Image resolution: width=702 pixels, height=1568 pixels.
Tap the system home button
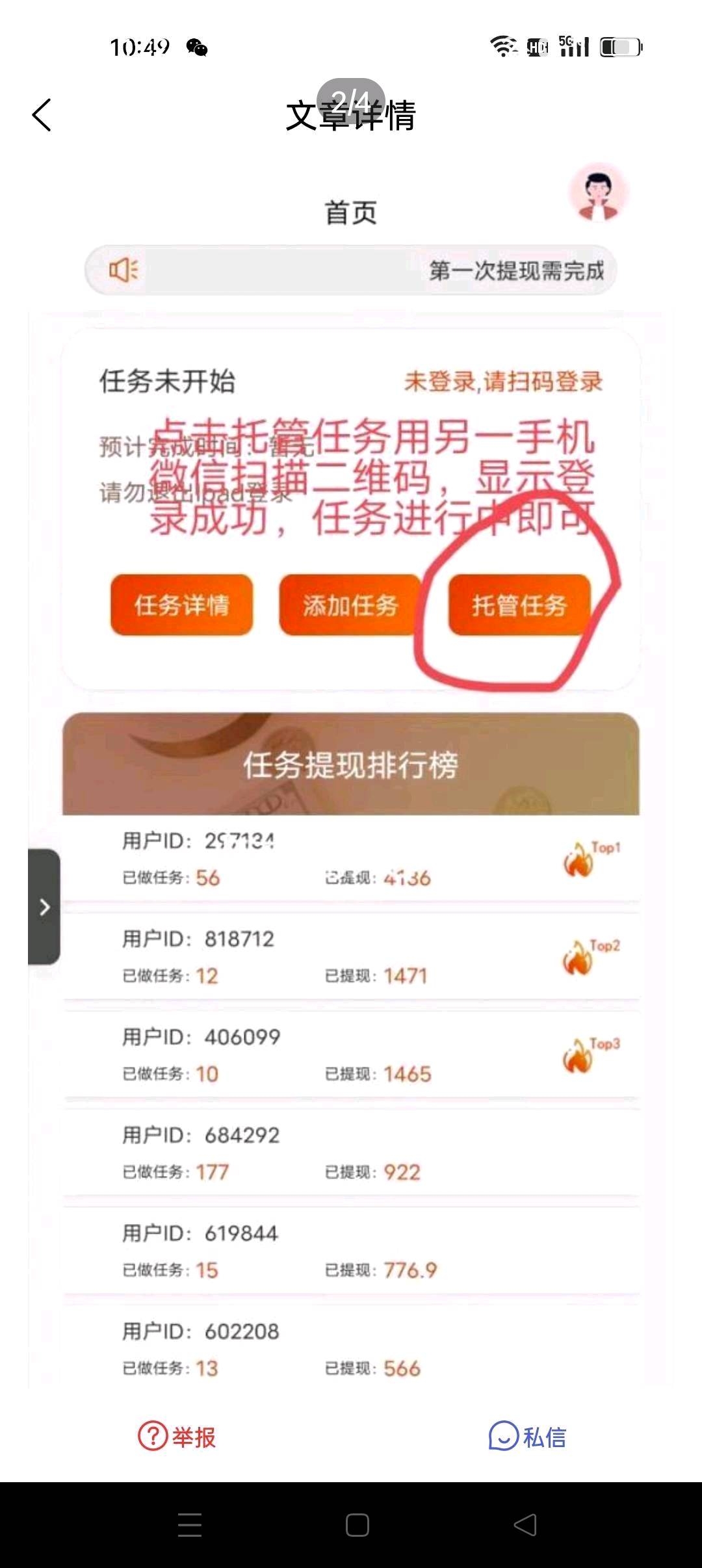[357, 1525]
